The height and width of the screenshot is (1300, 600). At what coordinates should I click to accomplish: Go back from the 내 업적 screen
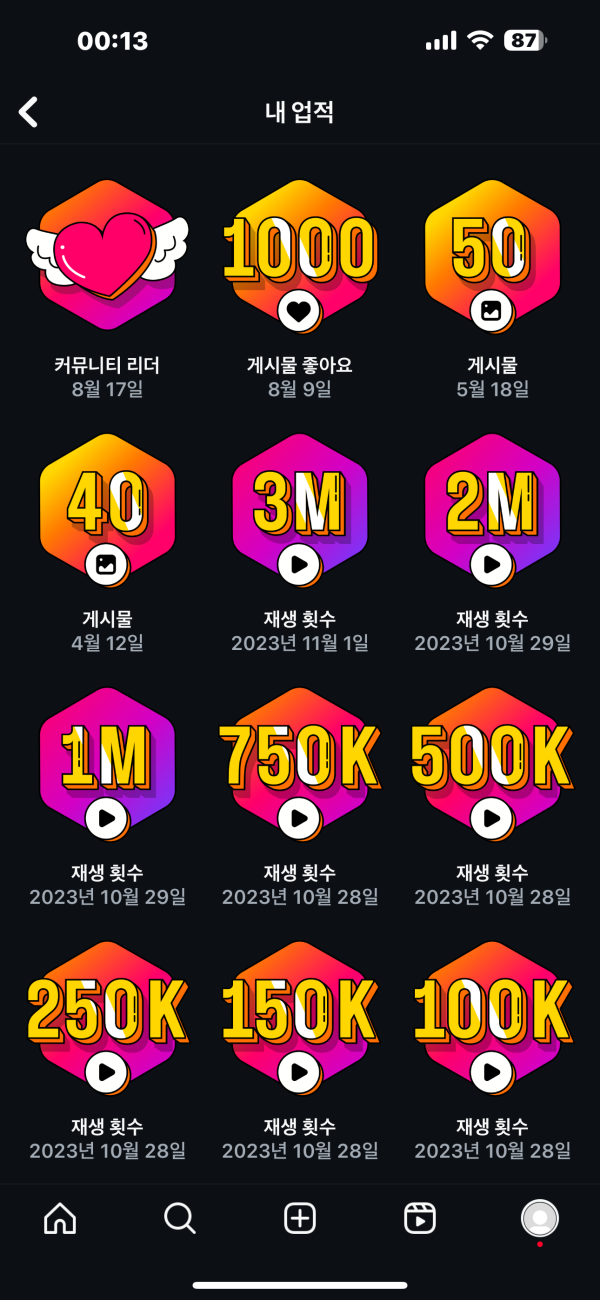(29, 112)
